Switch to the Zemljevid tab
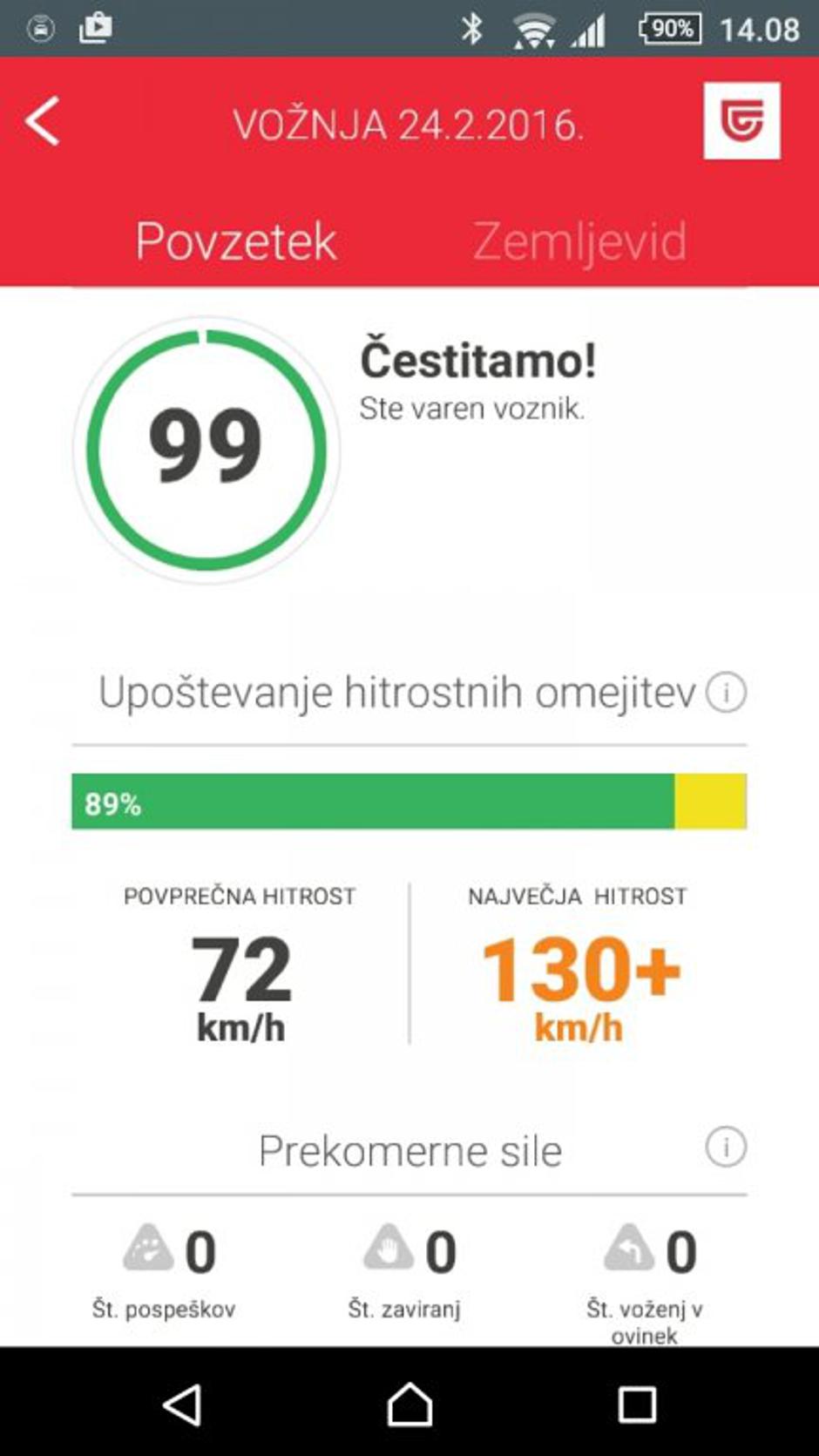 point(579,241)
